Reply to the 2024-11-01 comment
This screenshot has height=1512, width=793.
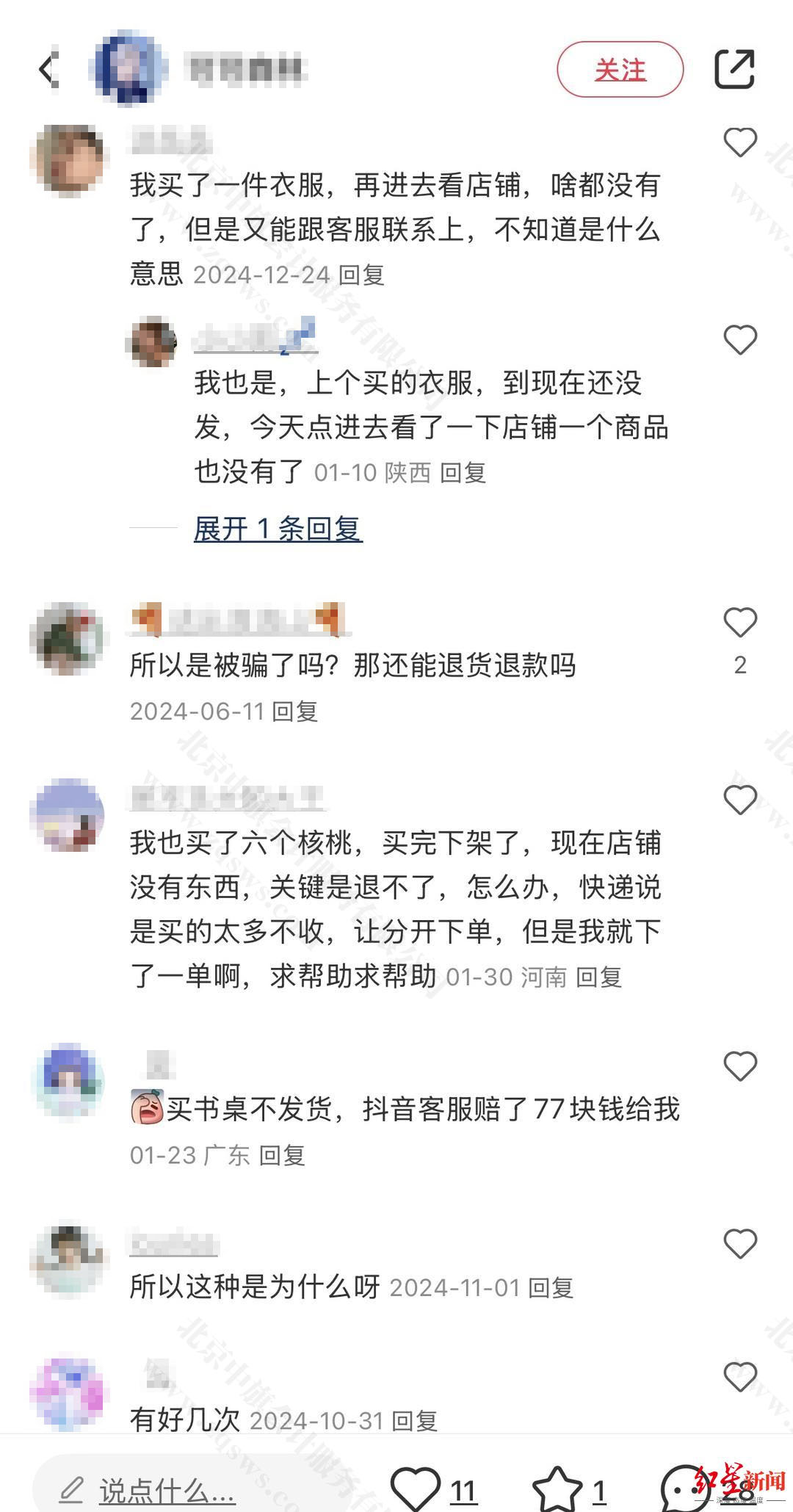pyautogui.click(x=551, y=1287)
